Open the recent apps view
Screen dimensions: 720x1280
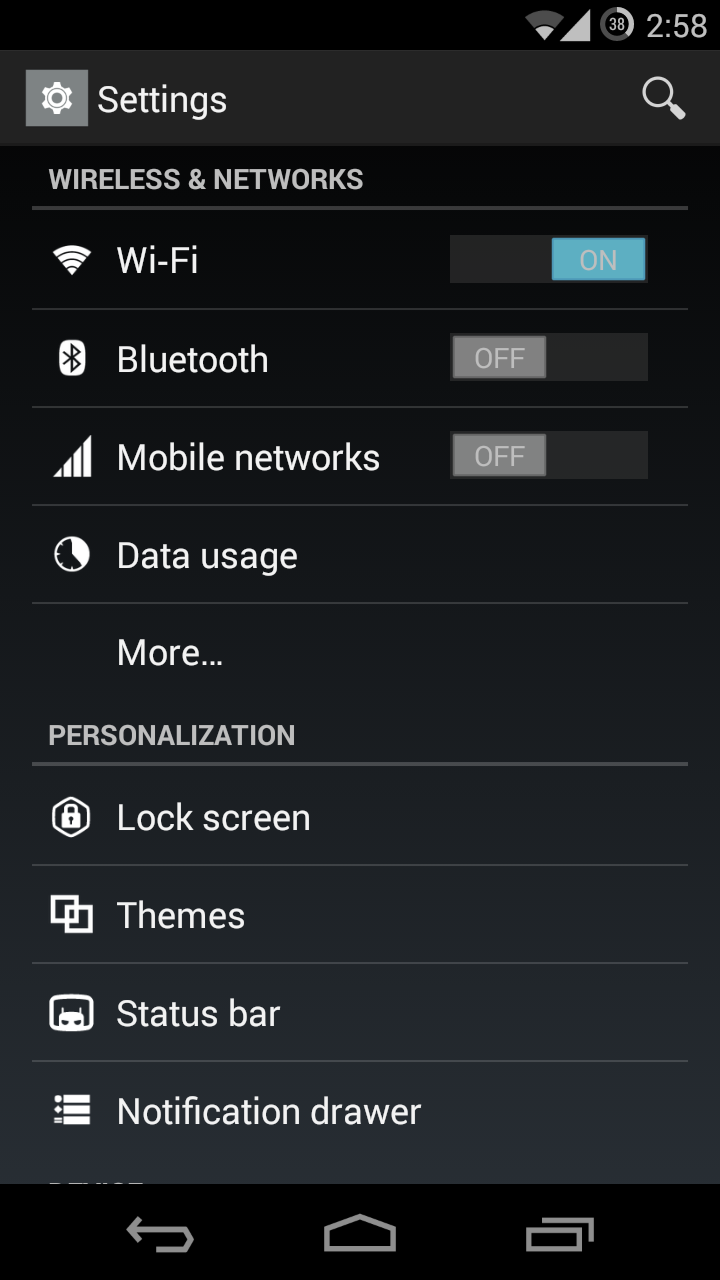point(560,1234)
